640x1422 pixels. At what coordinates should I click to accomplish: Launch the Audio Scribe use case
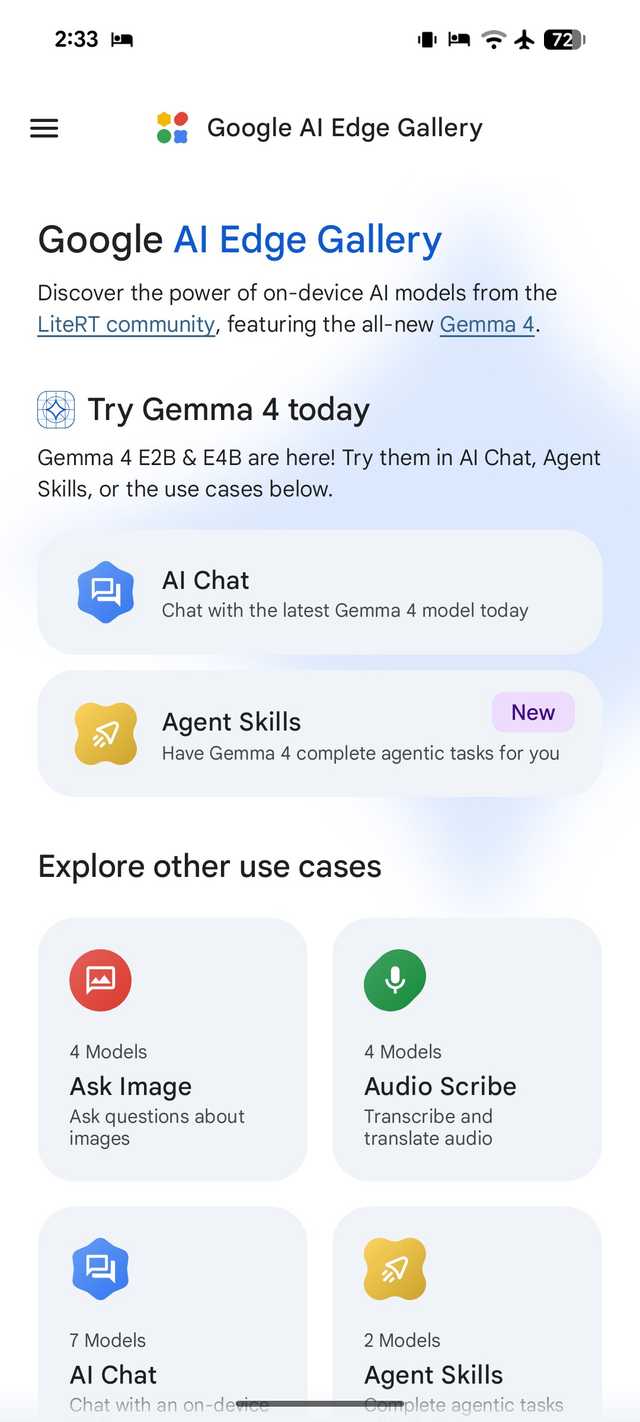tap(467, 1049)
